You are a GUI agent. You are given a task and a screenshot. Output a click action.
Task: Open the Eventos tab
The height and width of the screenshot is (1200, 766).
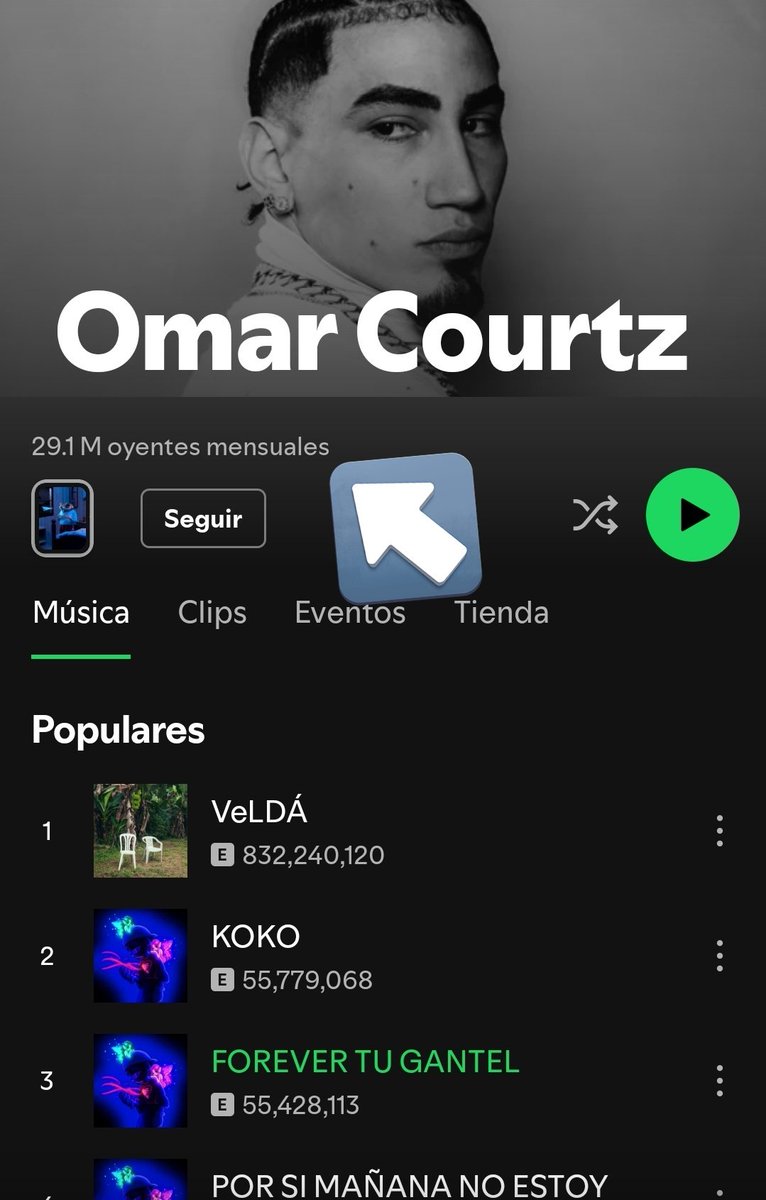pos(350,612)
